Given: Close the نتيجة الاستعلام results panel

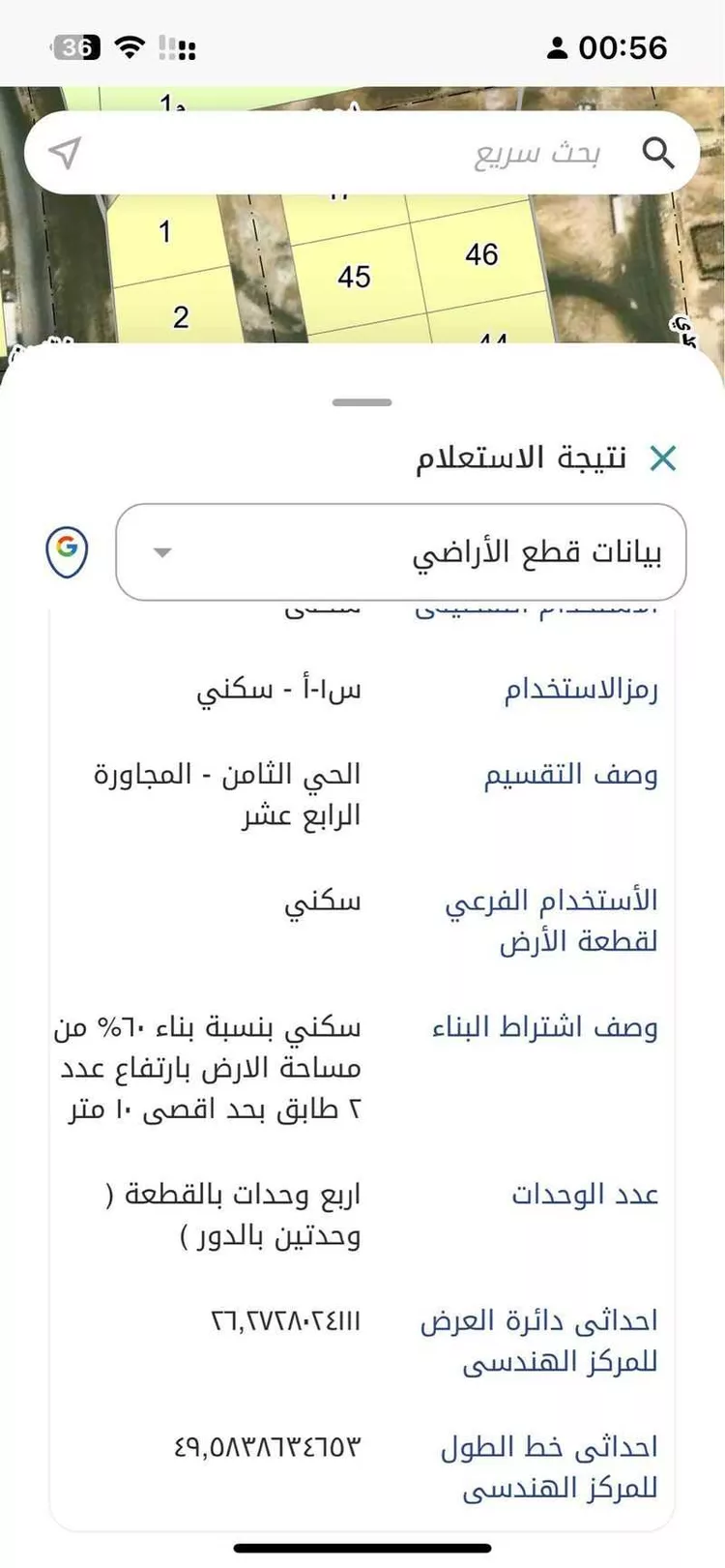Looking at the screenshot, I should click(x=662, y=459).
